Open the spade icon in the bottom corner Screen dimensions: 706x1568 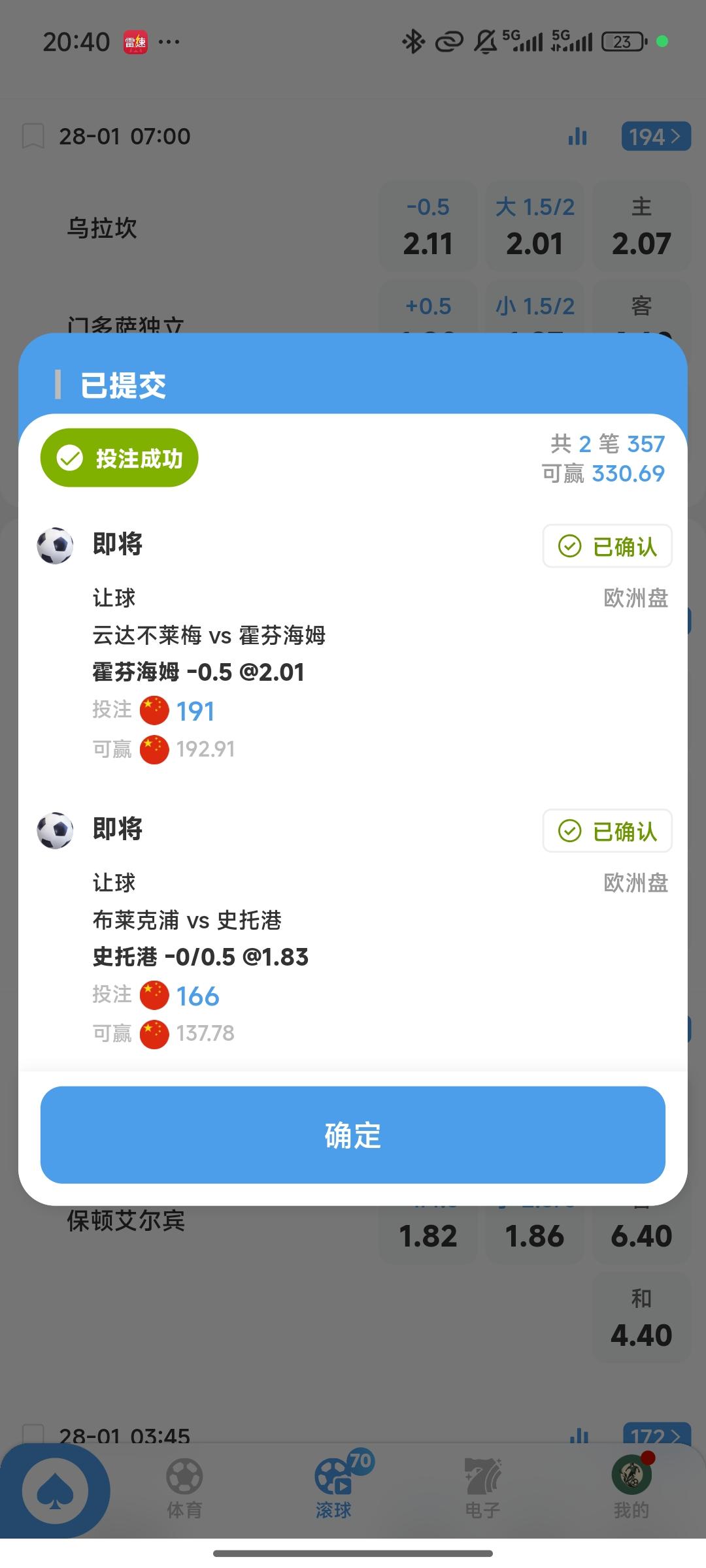(56, 1492)
